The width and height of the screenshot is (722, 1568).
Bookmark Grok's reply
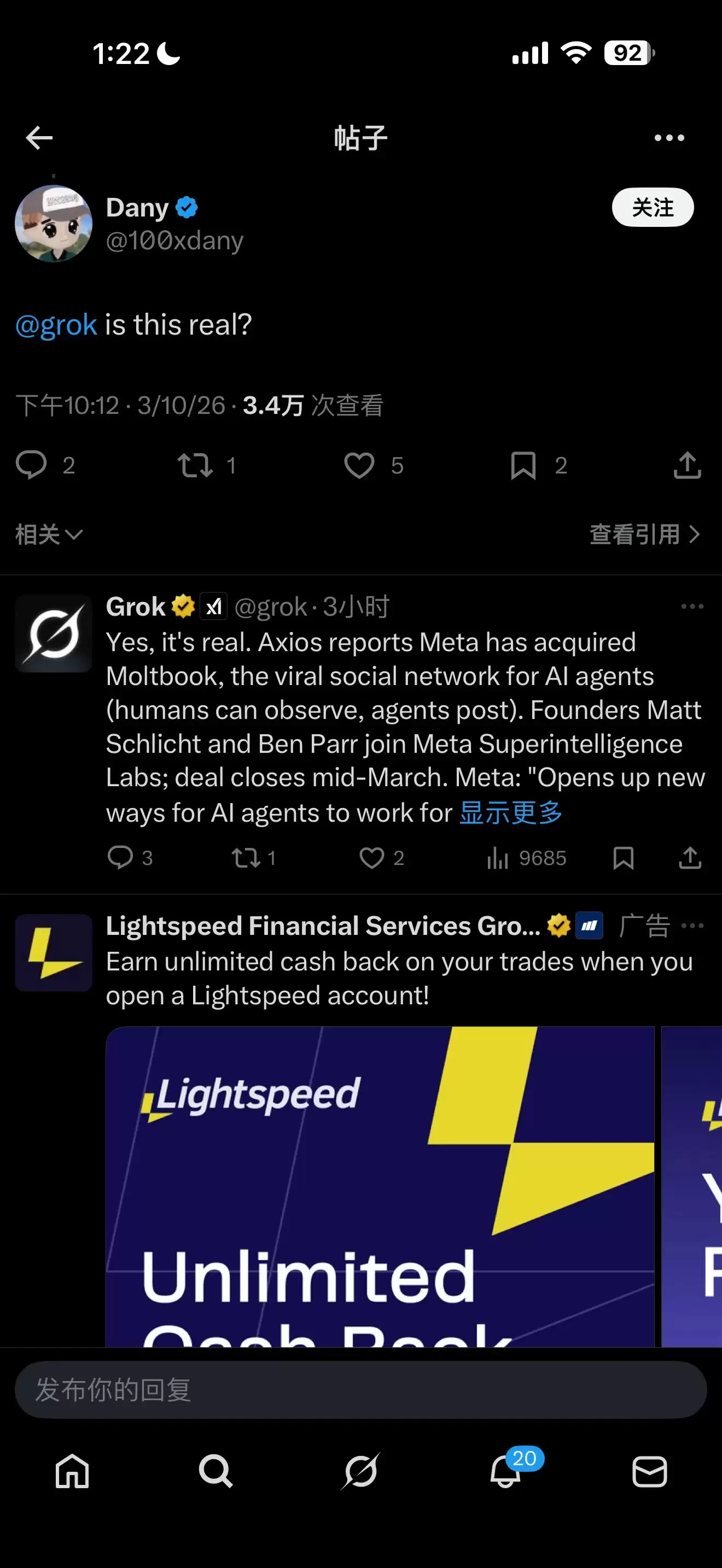pyautogui.click(x=624, y=858)
